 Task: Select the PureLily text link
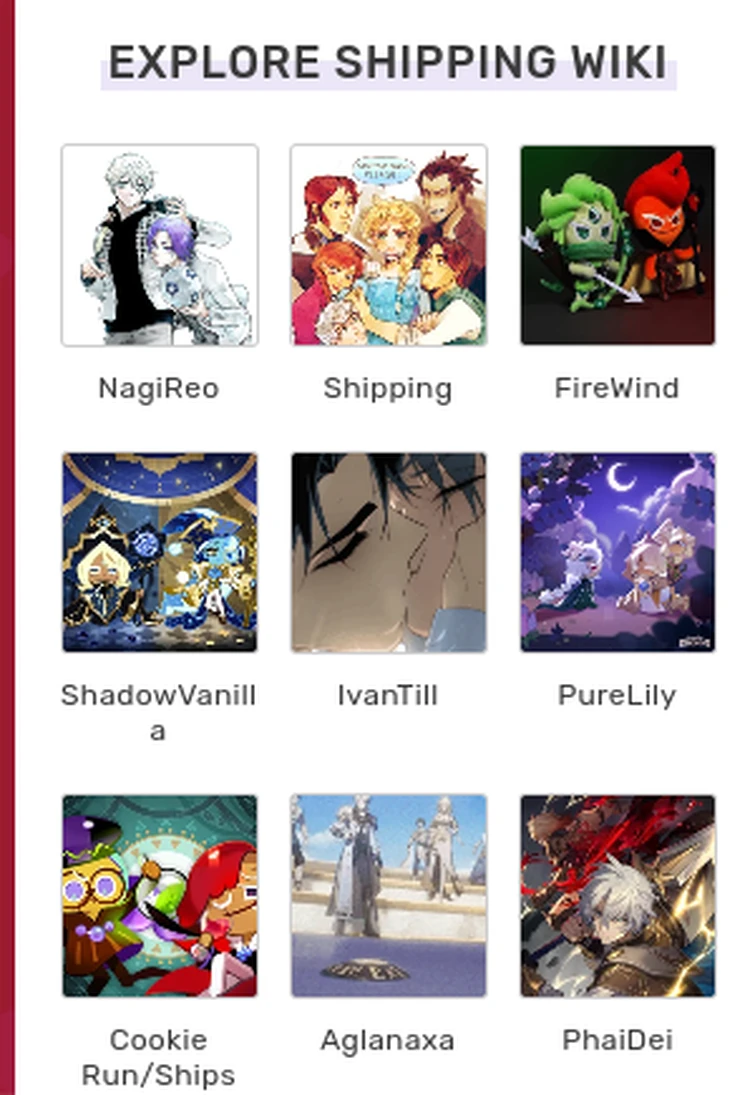[x=617, y=693]
